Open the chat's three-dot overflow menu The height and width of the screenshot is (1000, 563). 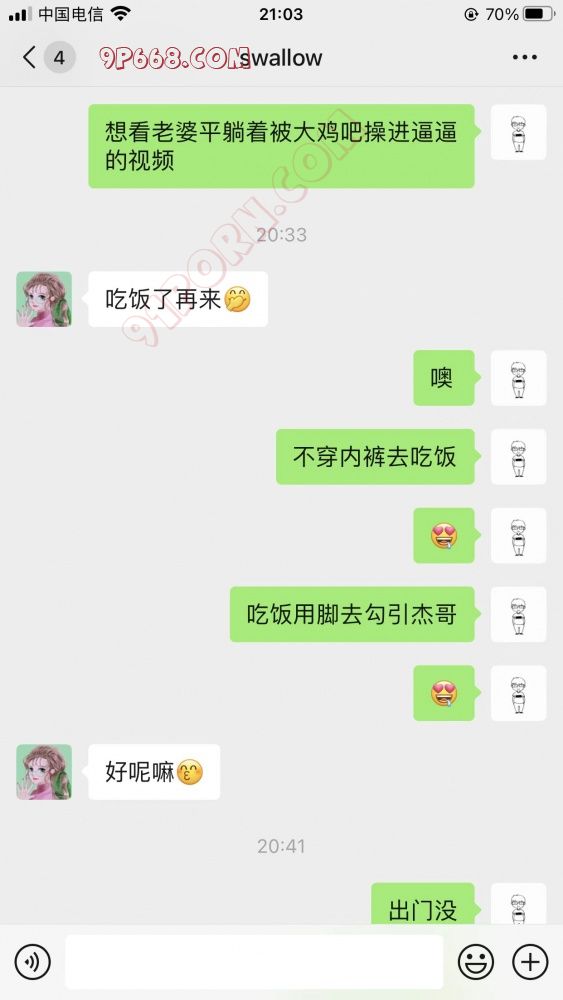(524, 57)
